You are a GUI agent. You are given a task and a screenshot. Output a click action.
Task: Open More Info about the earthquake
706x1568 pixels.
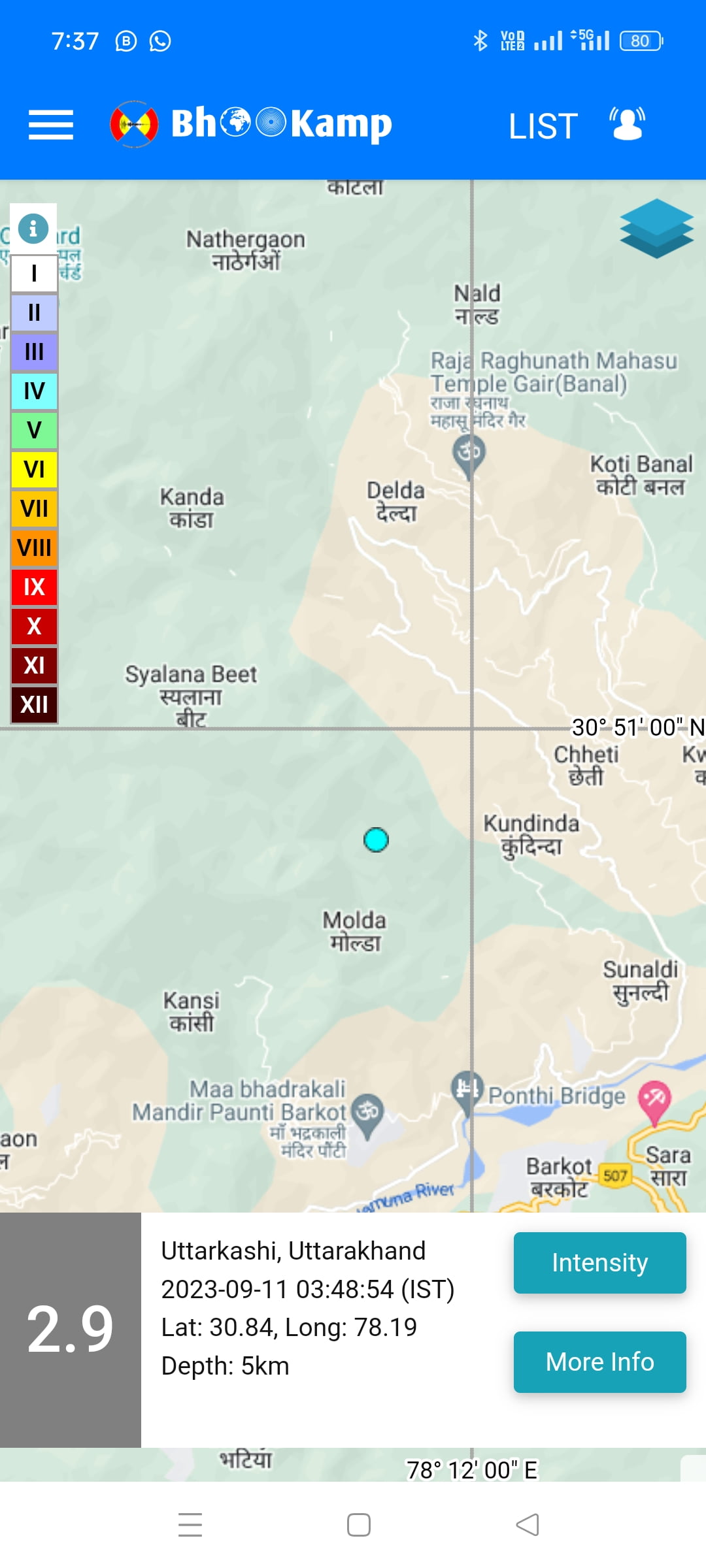point(599,1362)
